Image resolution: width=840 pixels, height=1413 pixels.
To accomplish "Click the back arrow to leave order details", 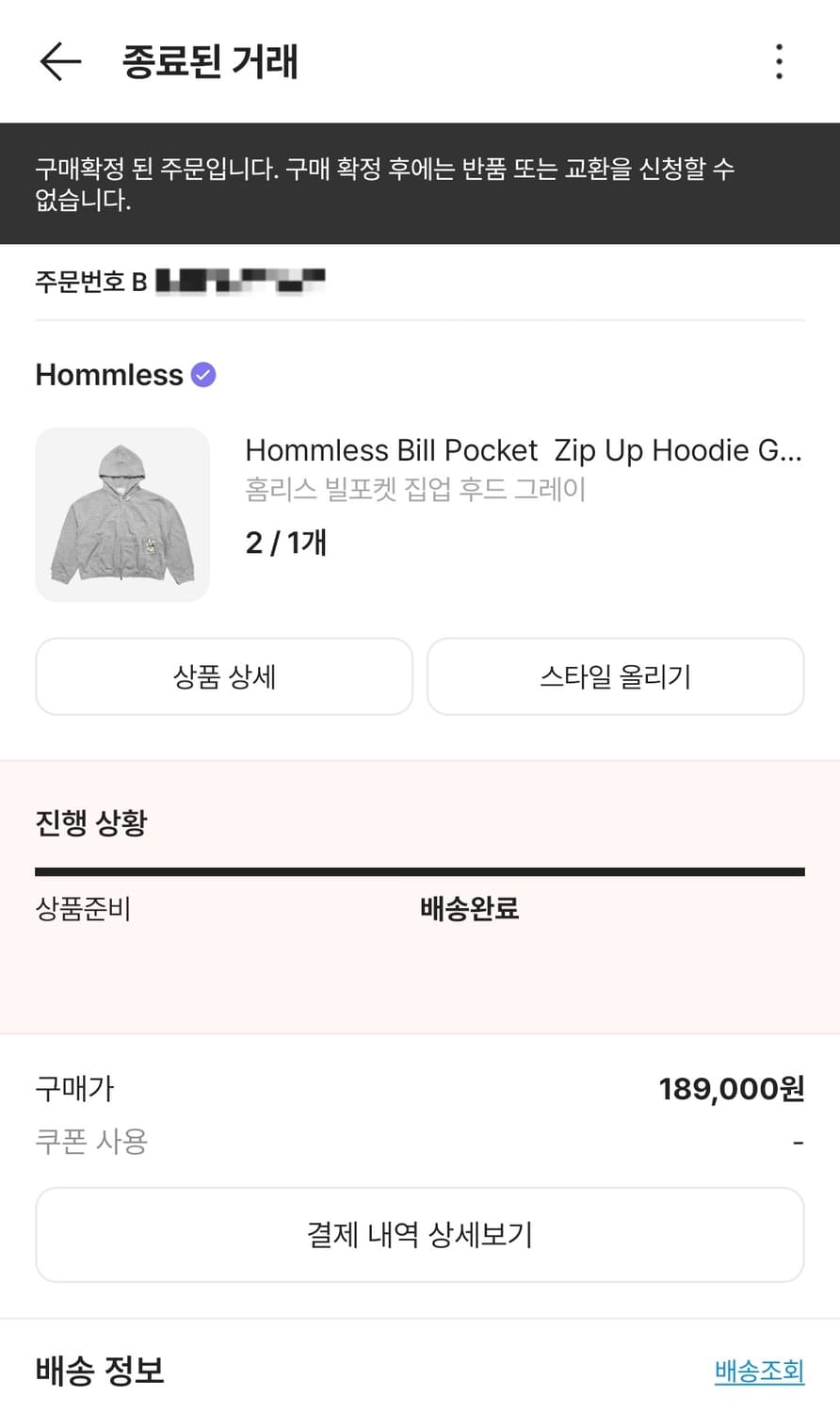I will click(x=58, y=62).
